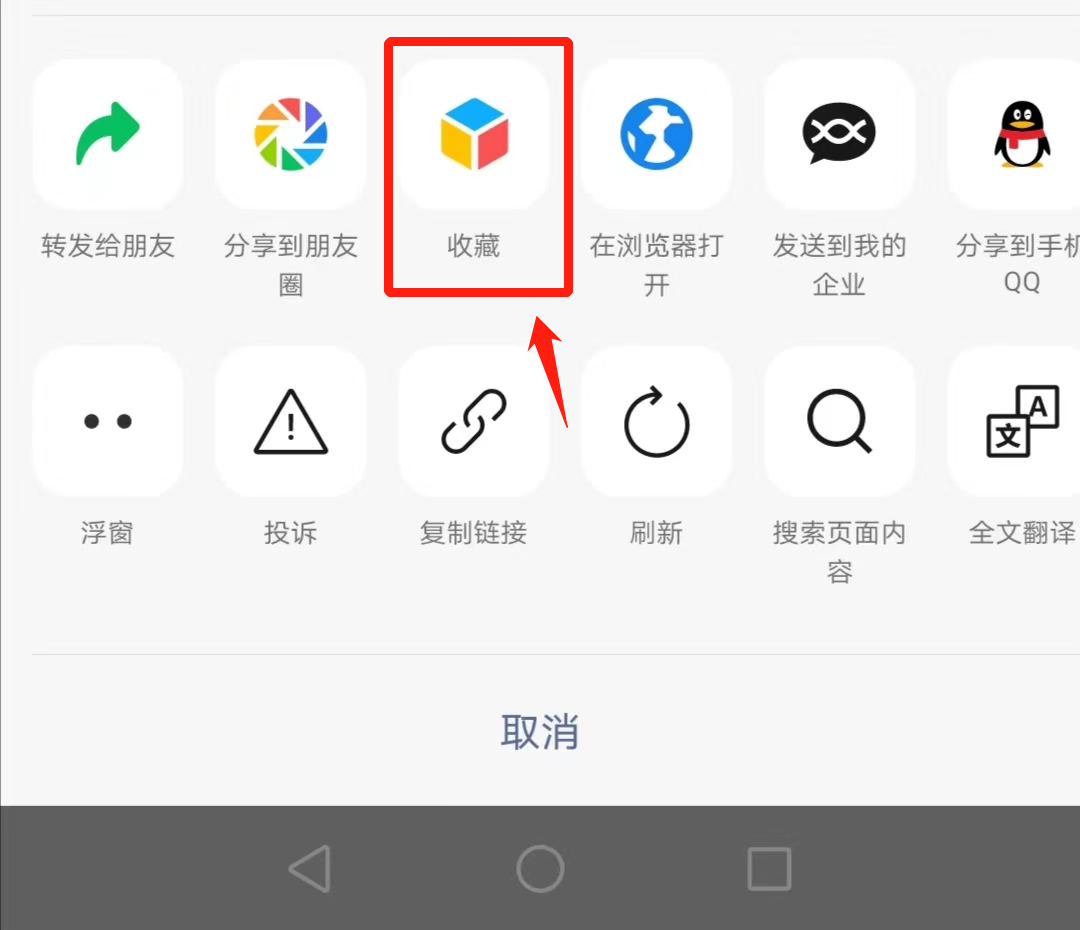This screenshot has width=1080, height=930.
Task: Refresh the page (刷新)
Action: (657, 421)
